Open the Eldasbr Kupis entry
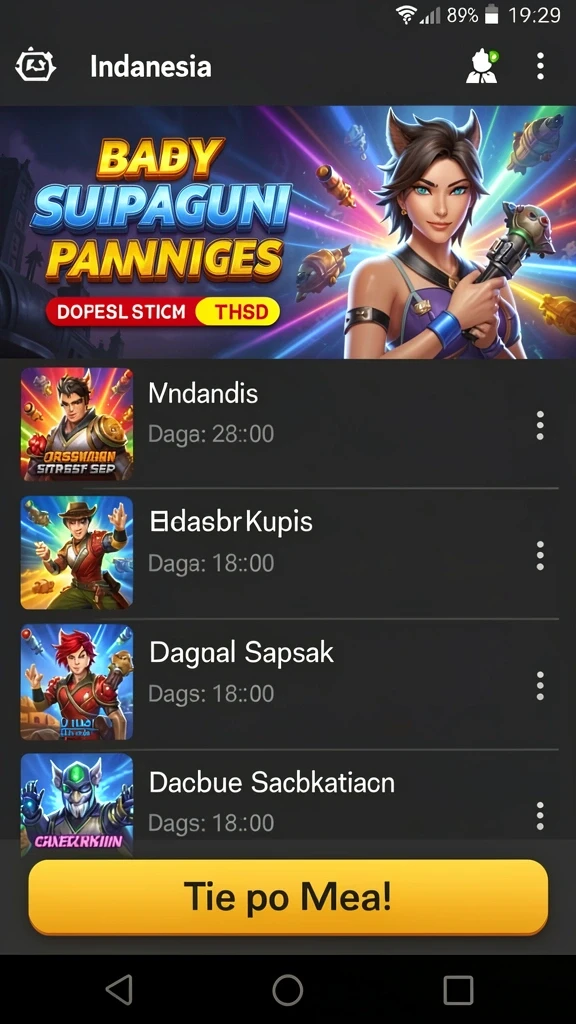 click(x=288, y=552)
